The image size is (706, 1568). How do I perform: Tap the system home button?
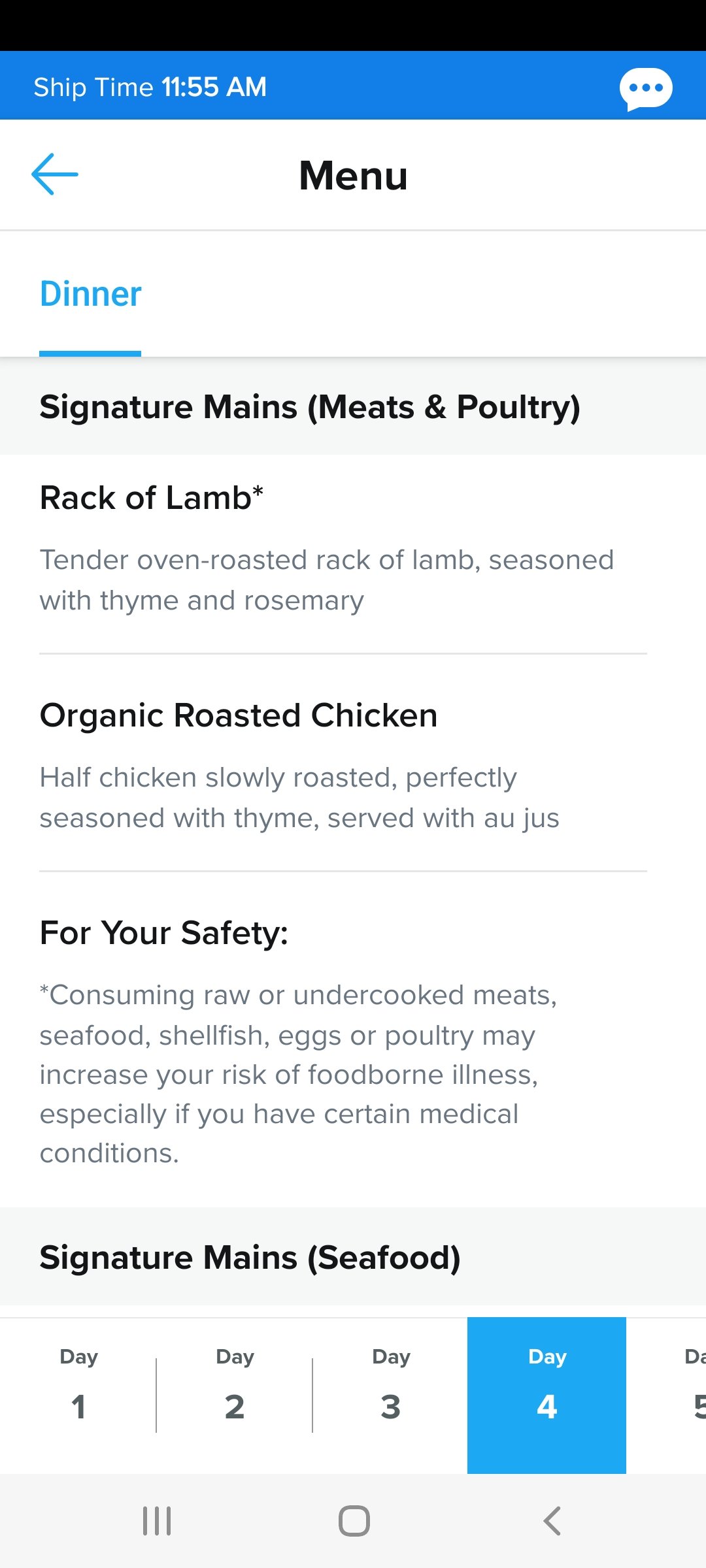click(x=354, y=1521)
